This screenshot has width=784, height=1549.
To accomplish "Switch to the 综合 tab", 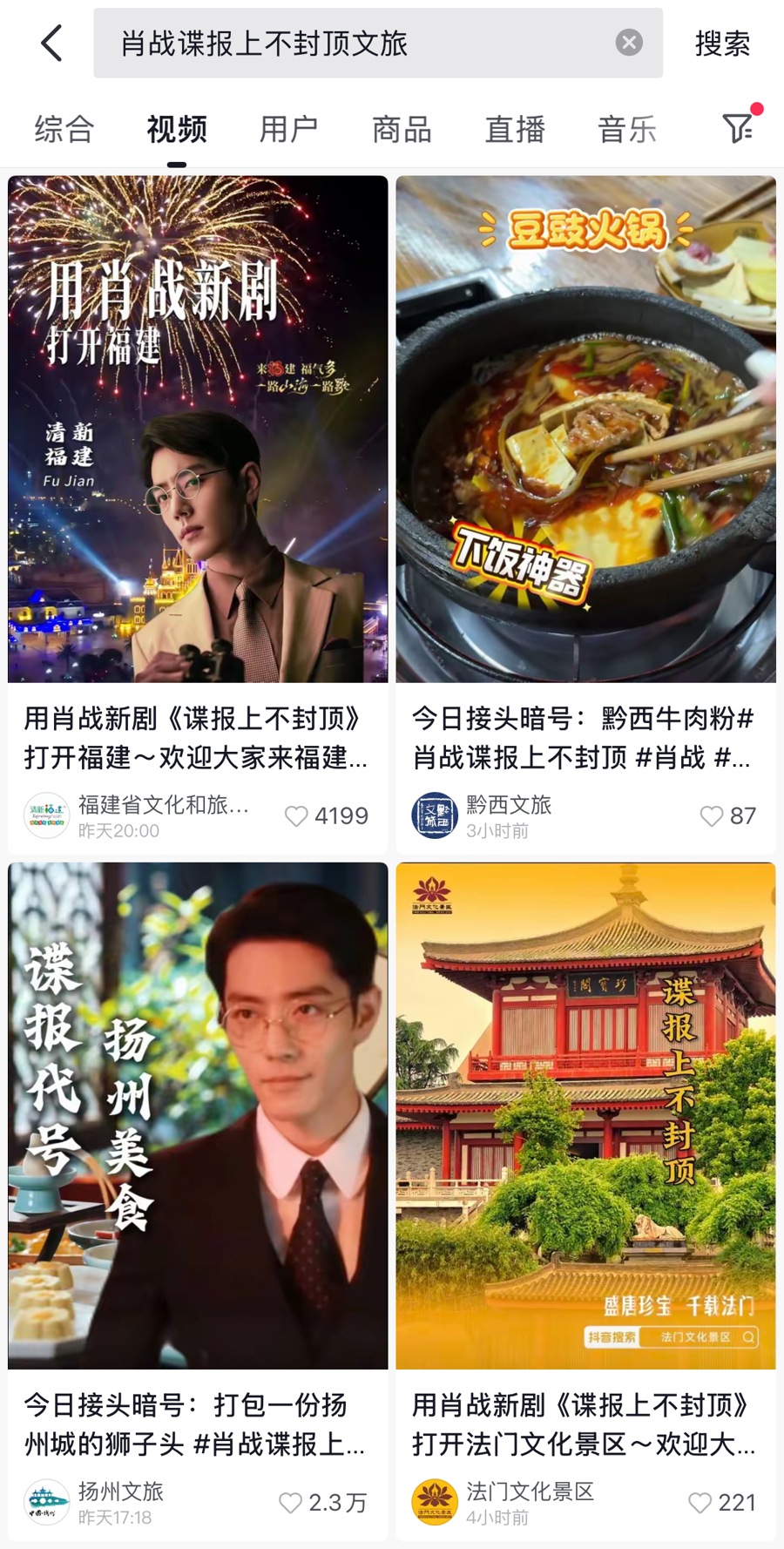I will [64, 129].
